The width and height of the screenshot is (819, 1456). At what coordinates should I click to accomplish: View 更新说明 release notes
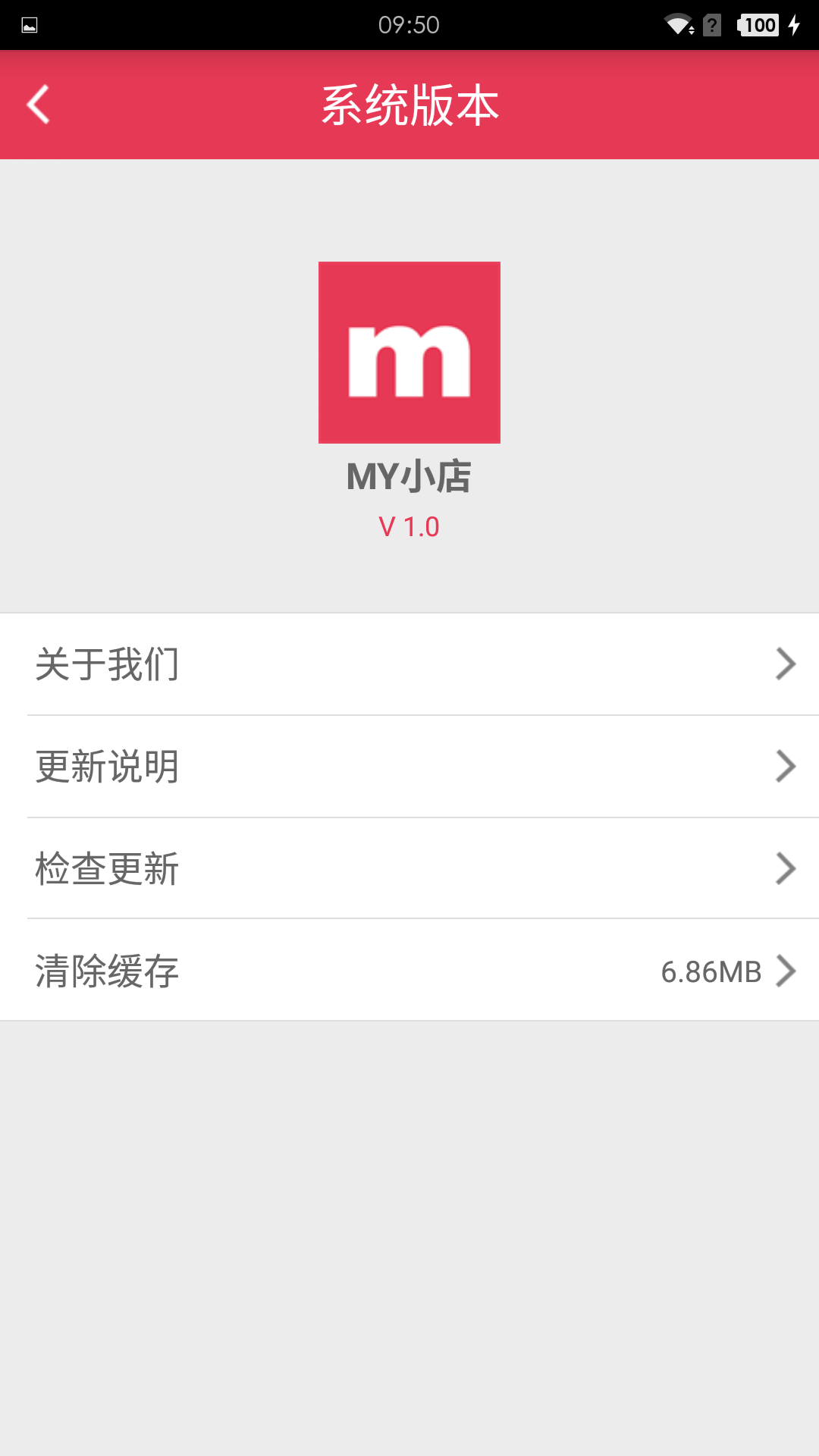point(409,767)
